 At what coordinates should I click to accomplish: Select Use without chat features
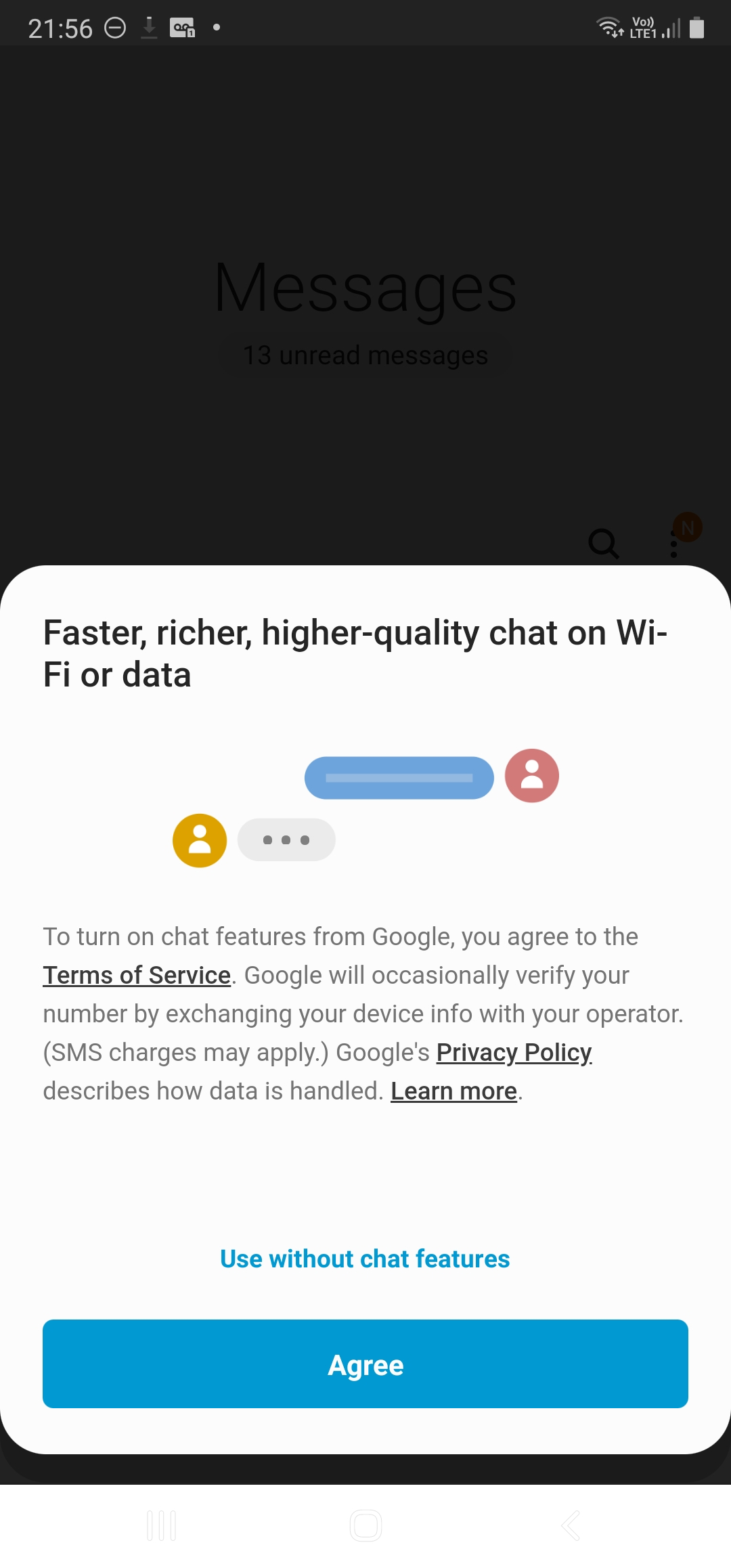pyautogui.click(x=365, y=1259)
